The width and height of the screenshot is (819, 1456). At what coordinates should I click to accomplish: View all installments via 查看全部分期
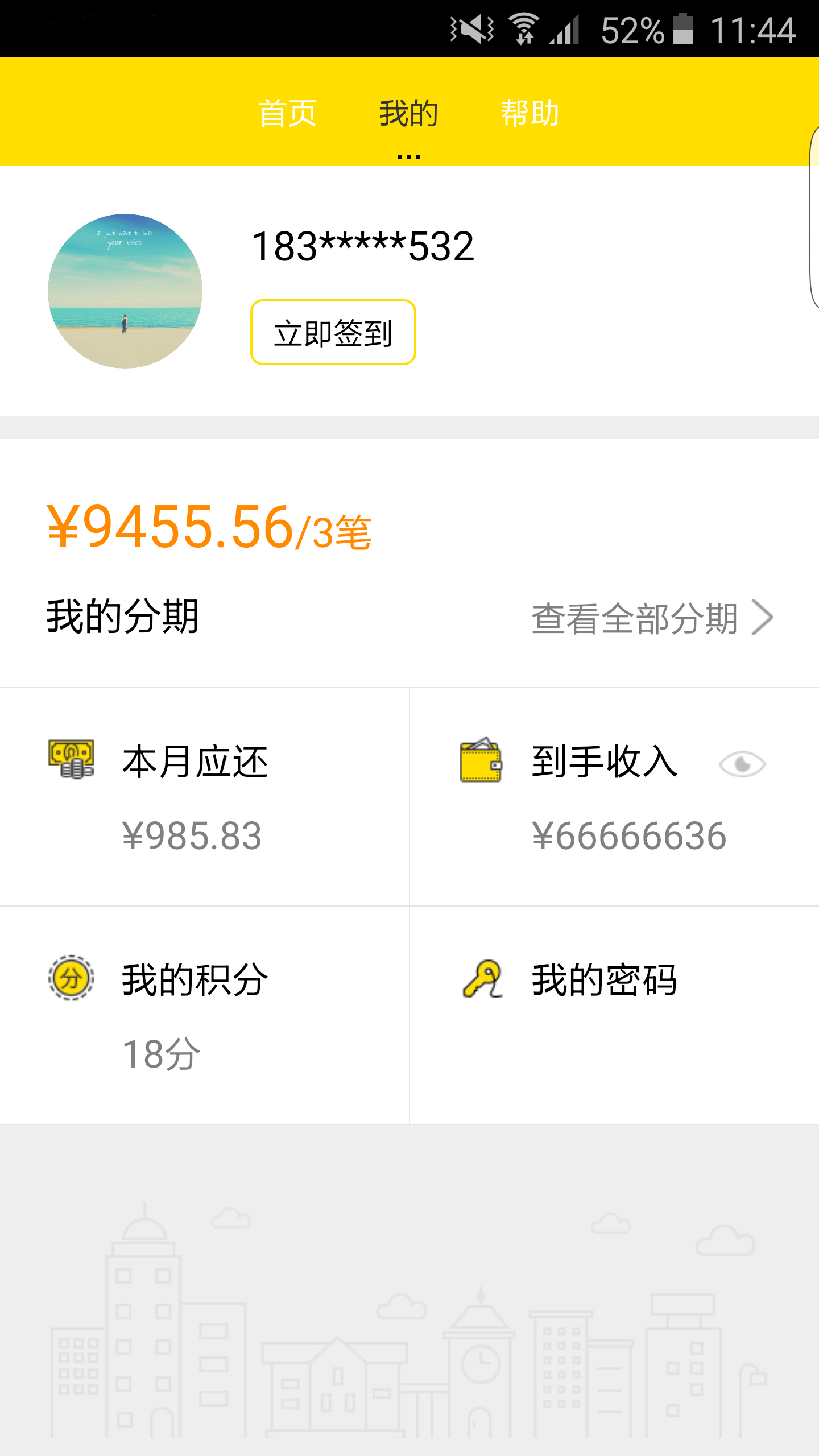(652, 618)
